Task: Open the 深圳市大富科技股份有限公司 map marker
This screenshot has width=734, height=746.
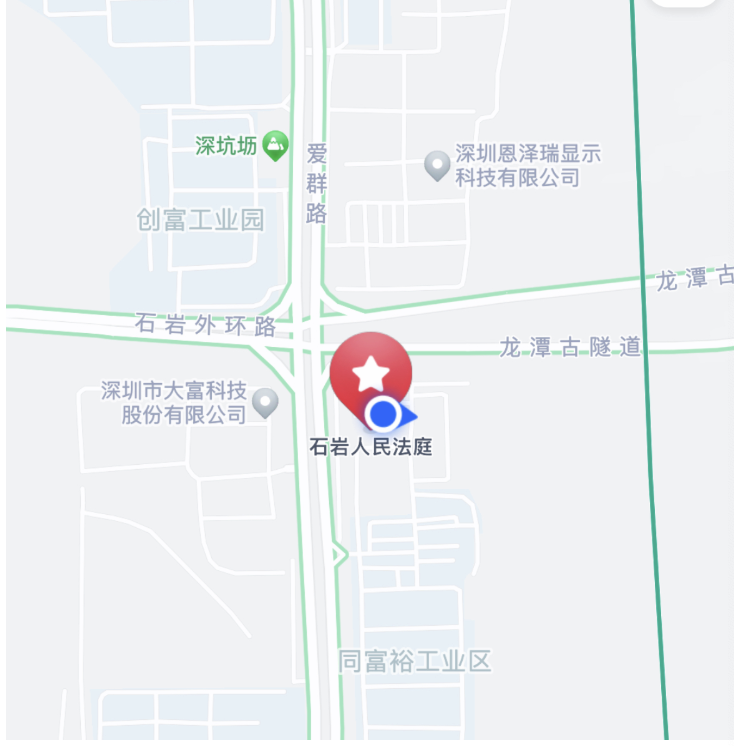Action: [265, 402]
